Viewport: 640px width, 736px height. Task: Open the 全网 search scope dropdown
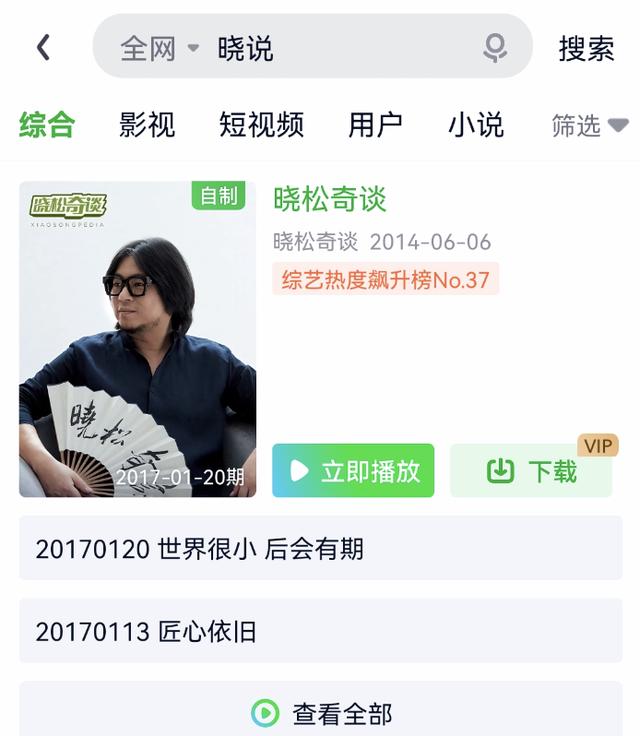coord(160,48)
